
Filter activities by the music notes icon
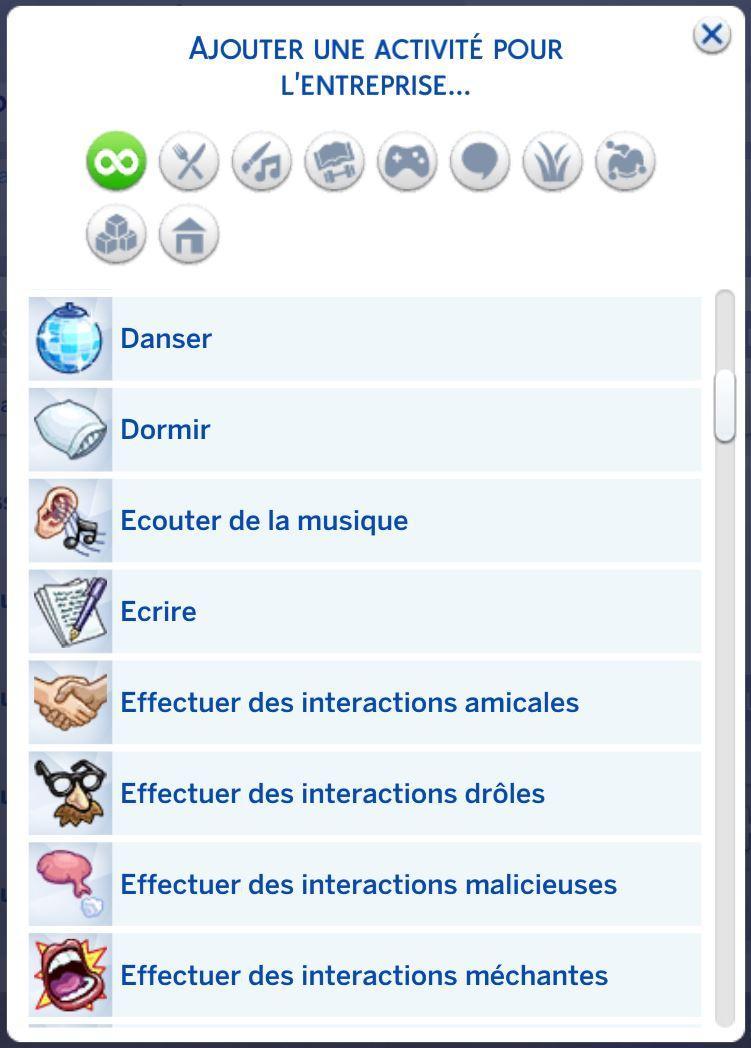262,162
